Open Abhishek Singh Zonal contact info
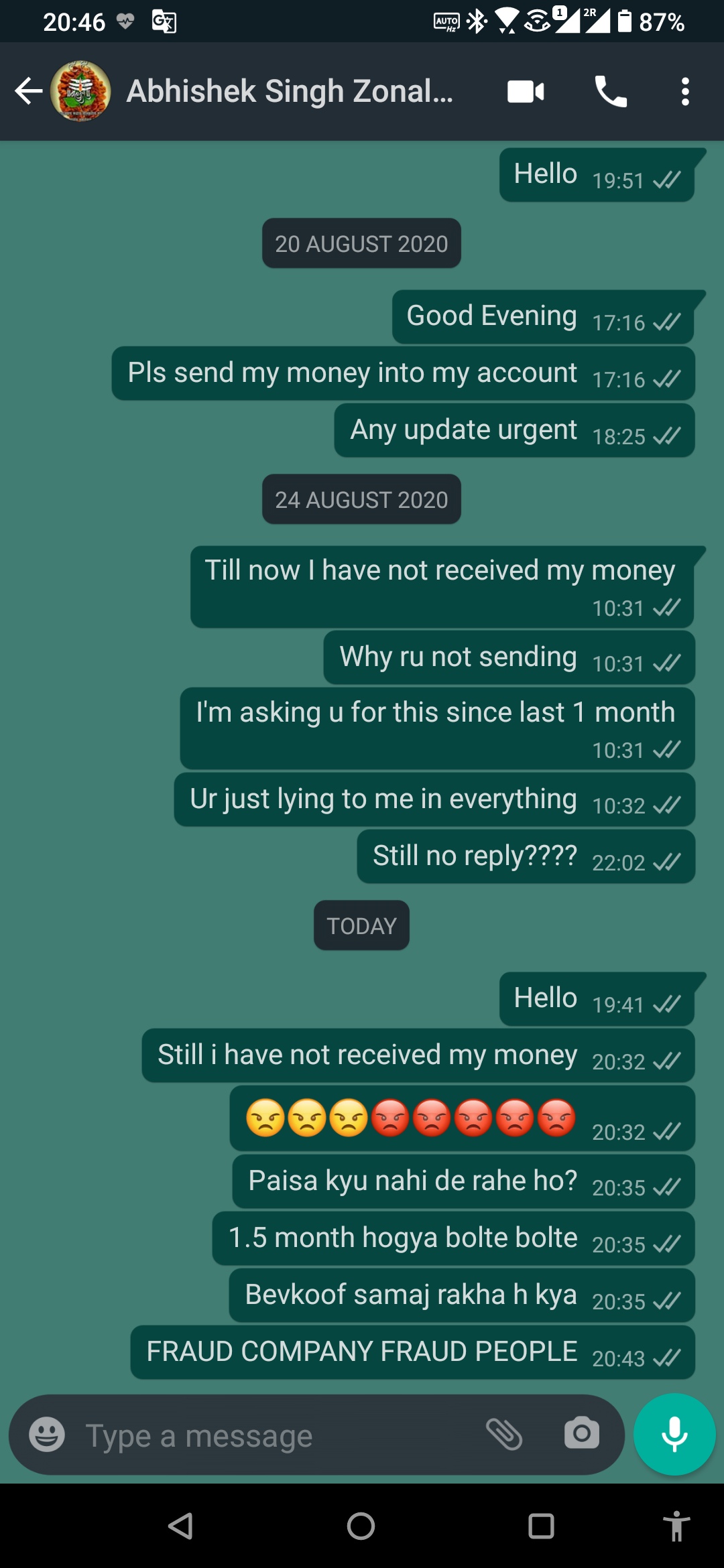724x1568 pixels. tap(290, 91)
